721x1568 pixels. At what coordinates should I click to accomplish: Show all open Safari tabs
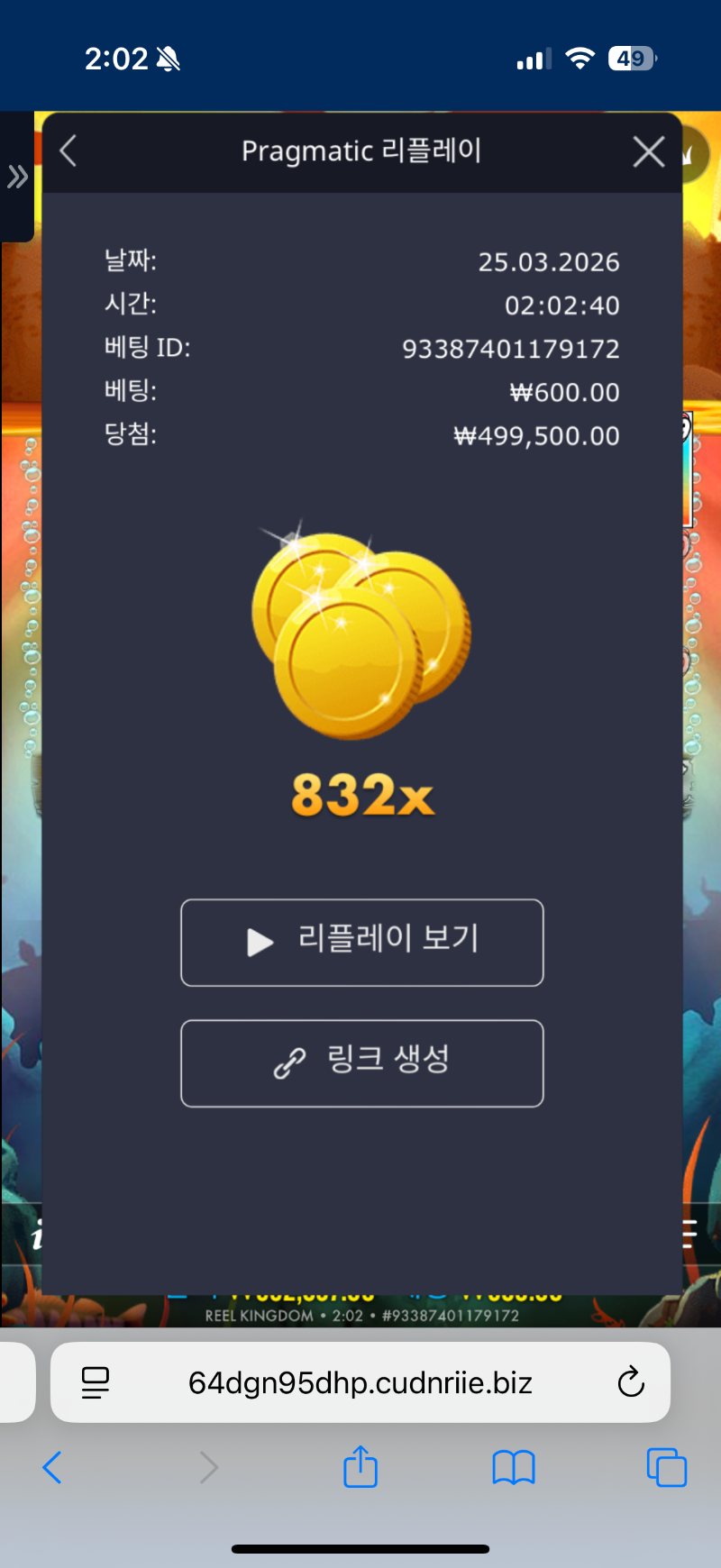coord(667,1467)
